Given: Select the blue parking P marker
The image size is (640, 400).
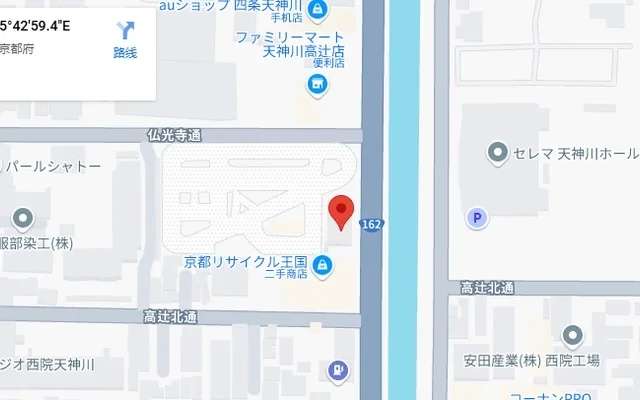Looking at the screenshot, I should 478,217.
